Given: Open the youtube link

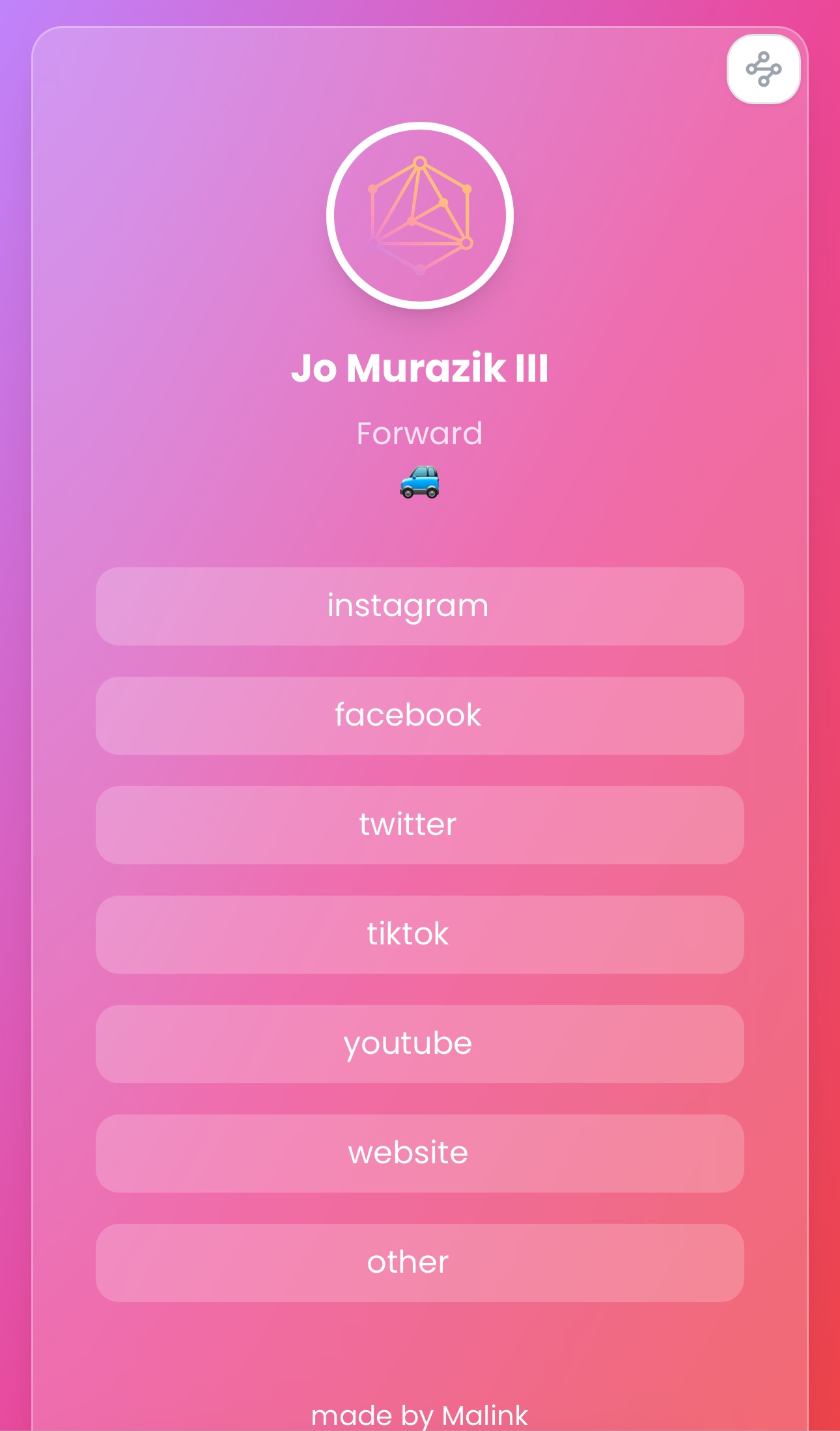Looking at the screenshot, I should click(x=419, y=1044).
